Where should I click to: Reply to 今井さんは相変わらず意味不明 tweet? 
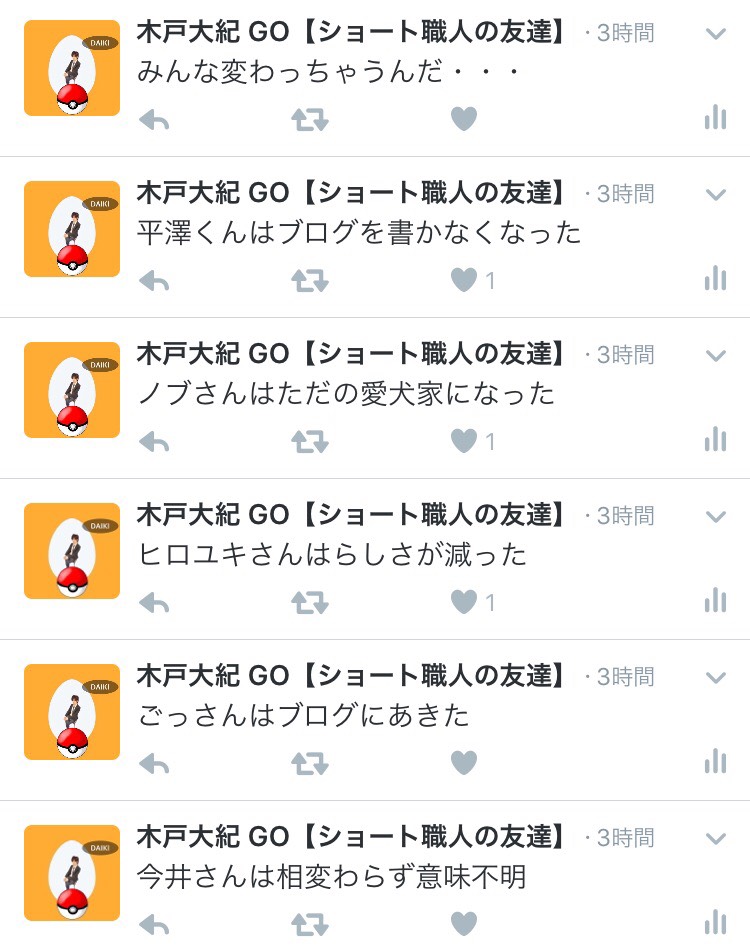coord(154,923)
